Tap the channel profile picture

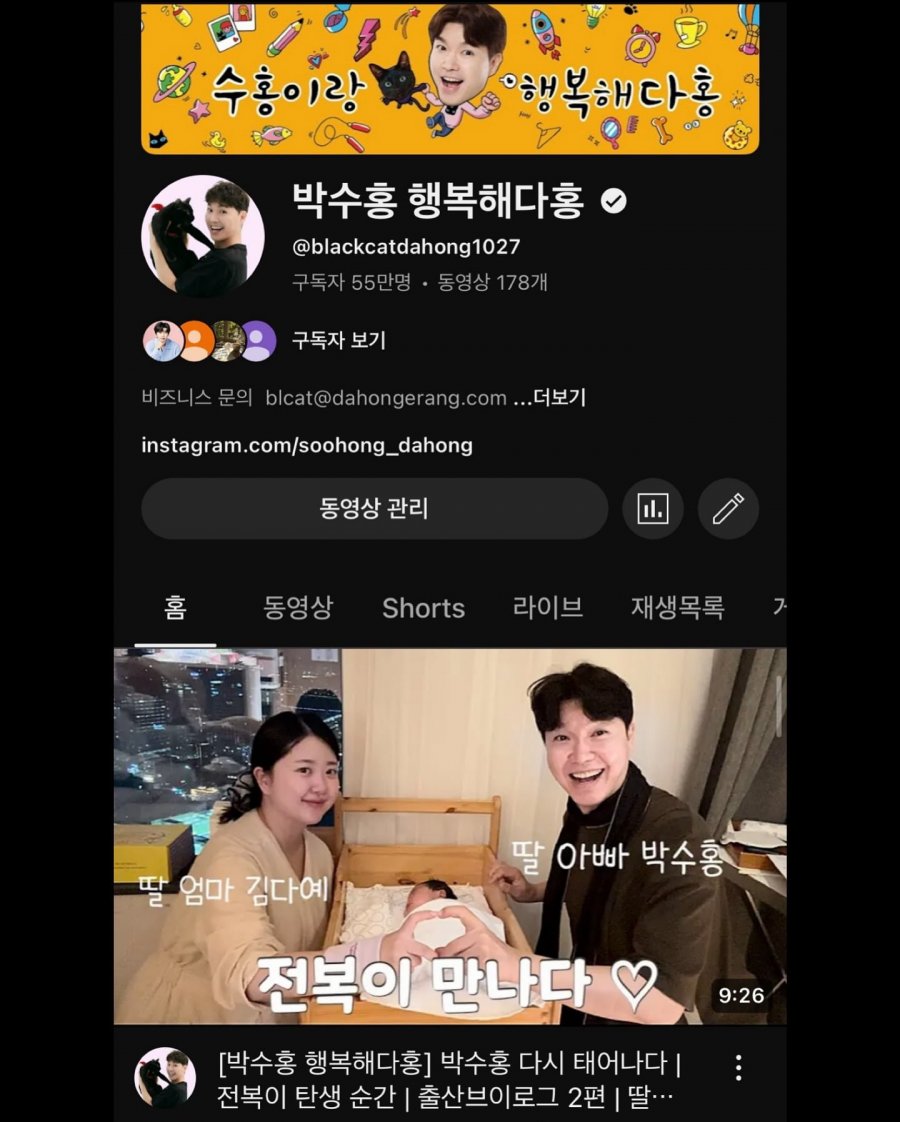(x=203, y=236)
